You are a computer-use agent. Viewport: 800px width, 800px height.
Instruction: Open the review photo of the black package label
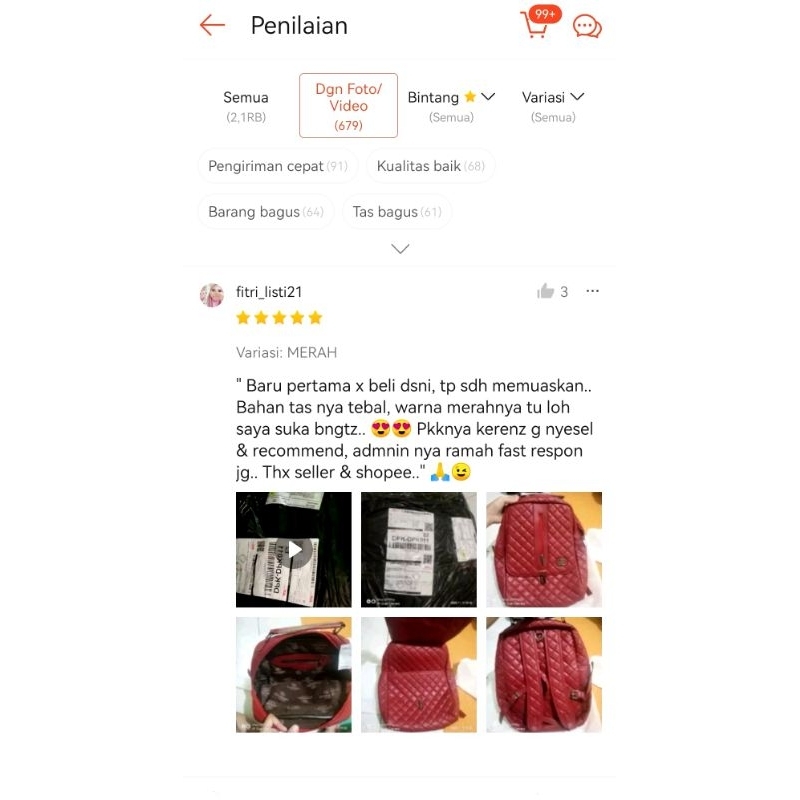click(418, 549)
